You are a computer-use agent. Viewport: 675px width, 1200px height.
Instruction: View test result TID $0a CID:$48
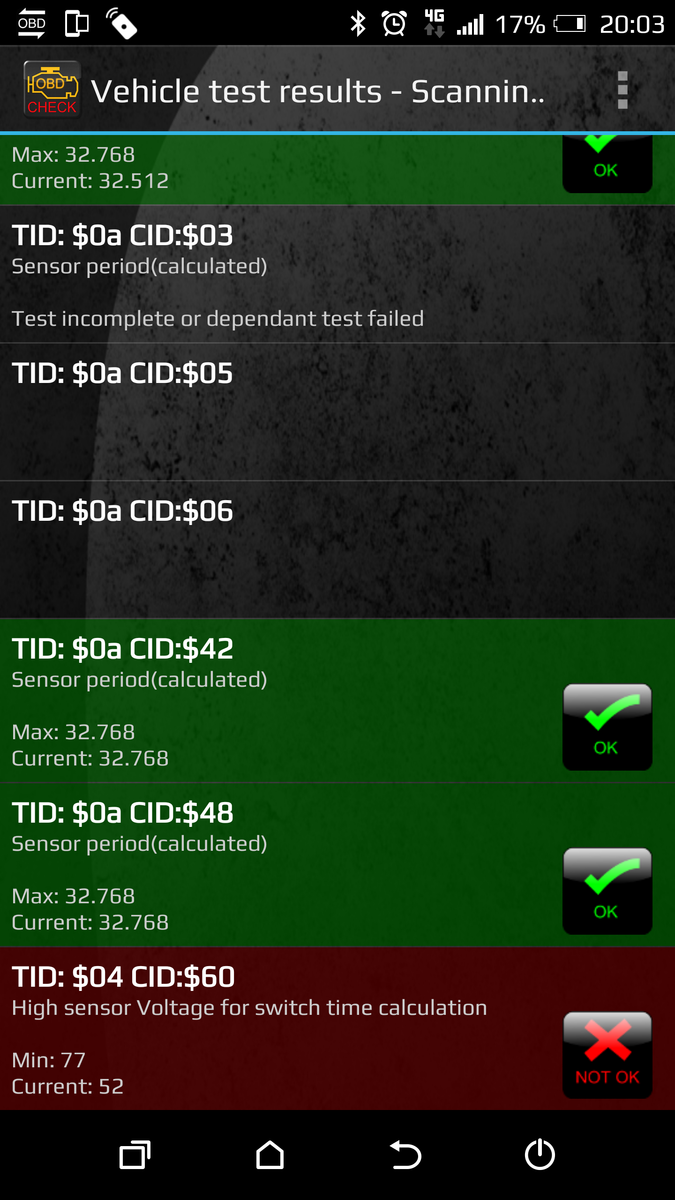pos(337,865)
